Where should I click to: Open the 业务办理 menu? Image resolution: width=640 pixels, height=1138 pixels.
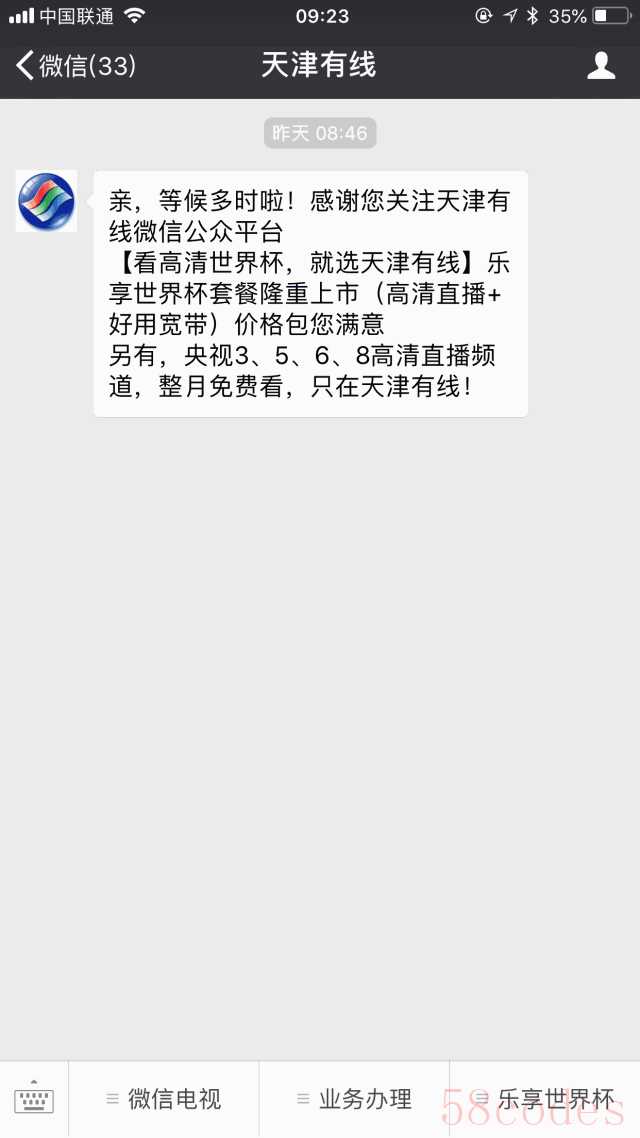coord(354,1099)
